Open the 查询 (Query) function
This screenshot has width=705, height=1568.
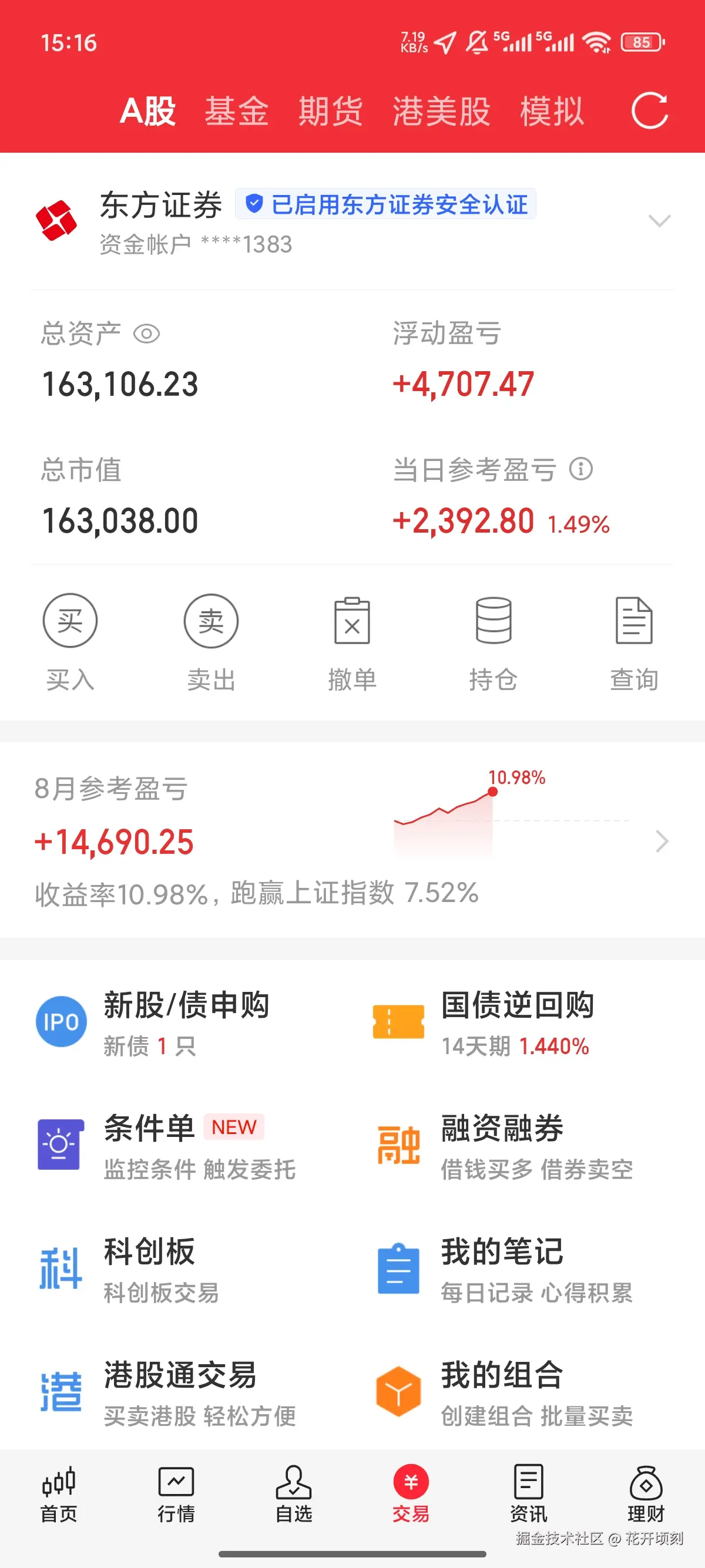point(635,621)
